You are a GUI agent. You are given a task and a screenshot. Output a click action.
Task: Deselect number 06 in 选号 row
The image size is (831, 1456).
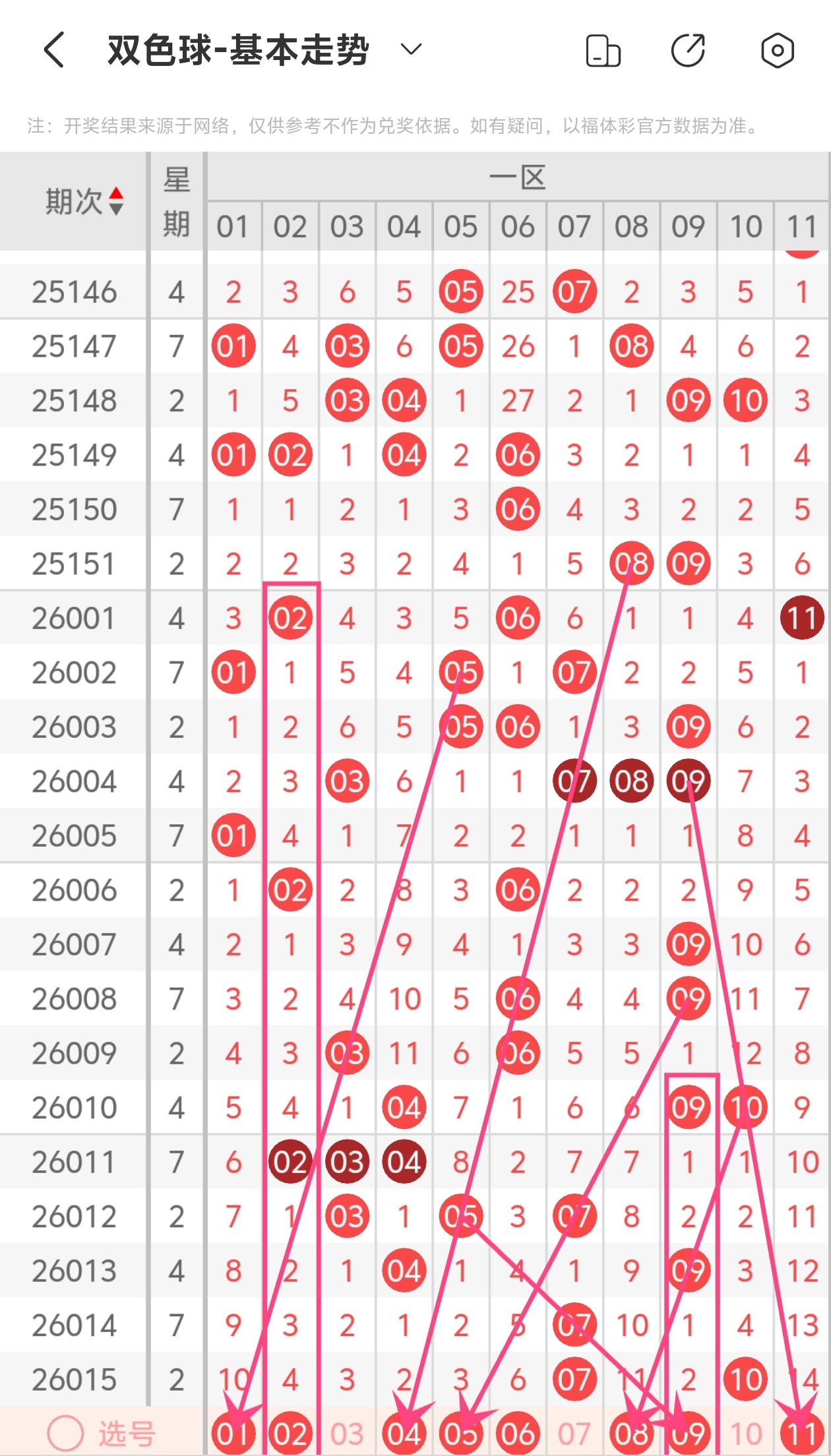(x=518, y=1434)
